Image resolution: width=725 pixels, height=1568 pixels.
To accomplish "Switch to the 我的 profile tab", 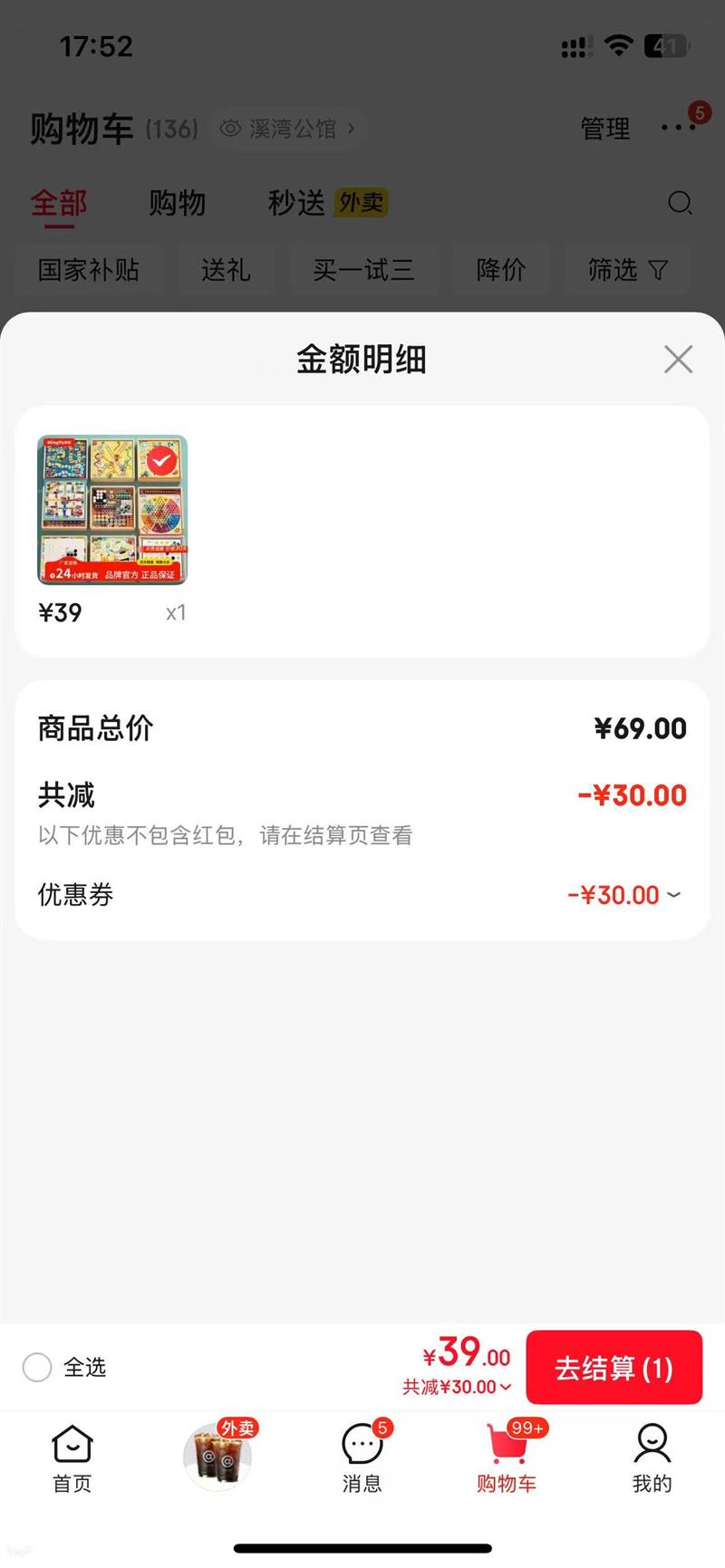I will [x=652, y=1457].
